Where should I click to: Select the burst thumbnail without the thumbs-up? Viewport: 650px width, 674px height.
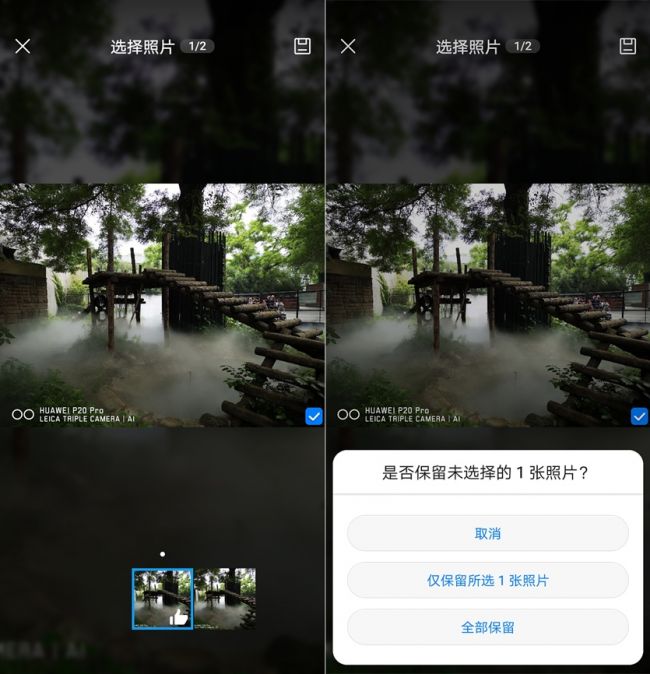tap(225, 598)
